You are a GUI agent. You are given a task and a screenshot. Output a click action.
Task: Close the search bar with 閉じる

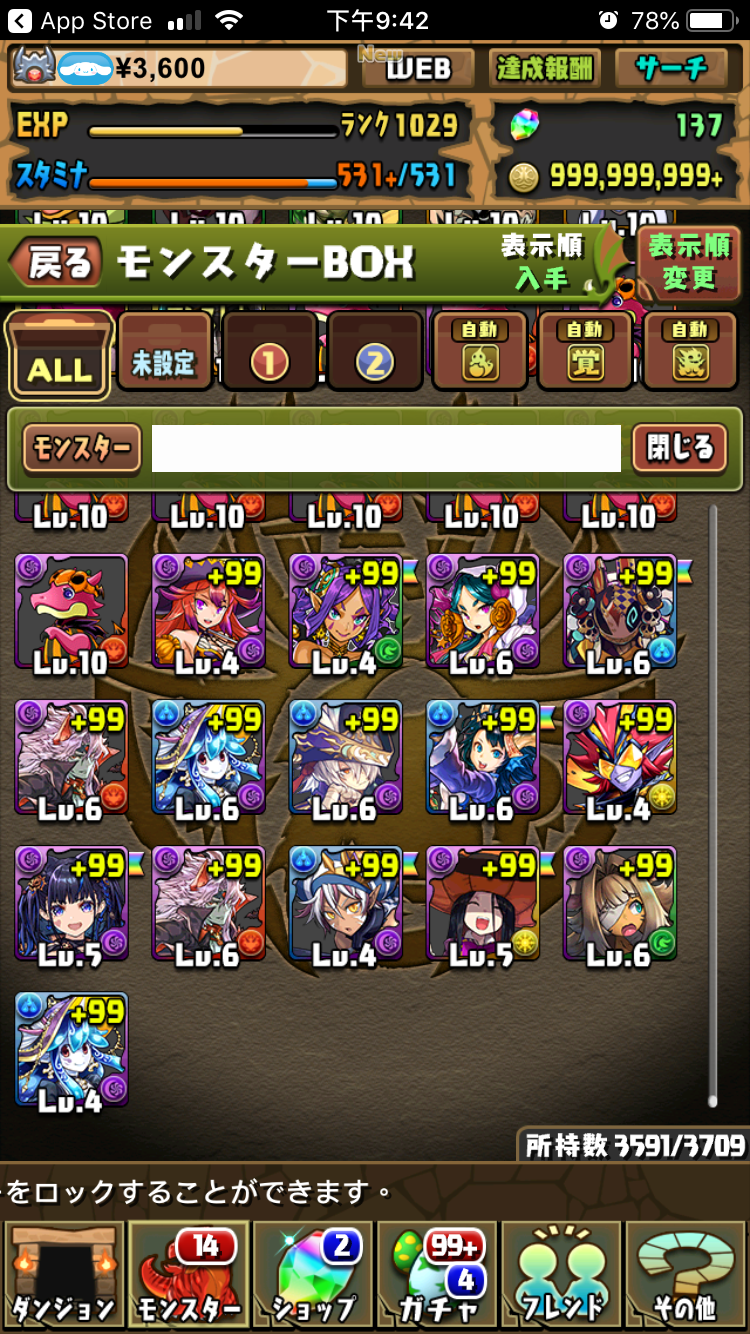[680, 448]
